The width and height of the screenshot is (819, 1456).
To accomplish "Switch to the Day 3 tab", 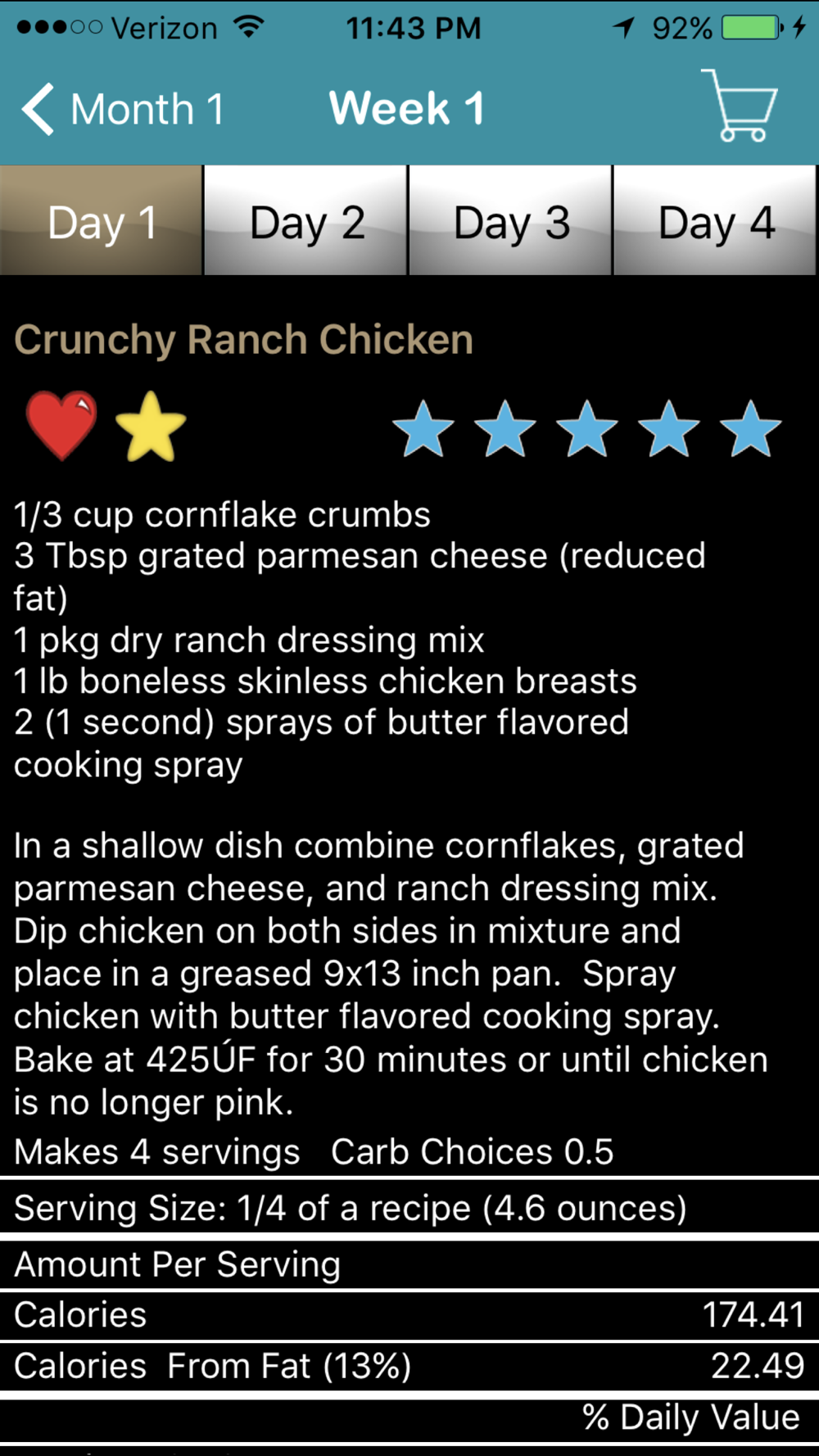I will 511,220.
